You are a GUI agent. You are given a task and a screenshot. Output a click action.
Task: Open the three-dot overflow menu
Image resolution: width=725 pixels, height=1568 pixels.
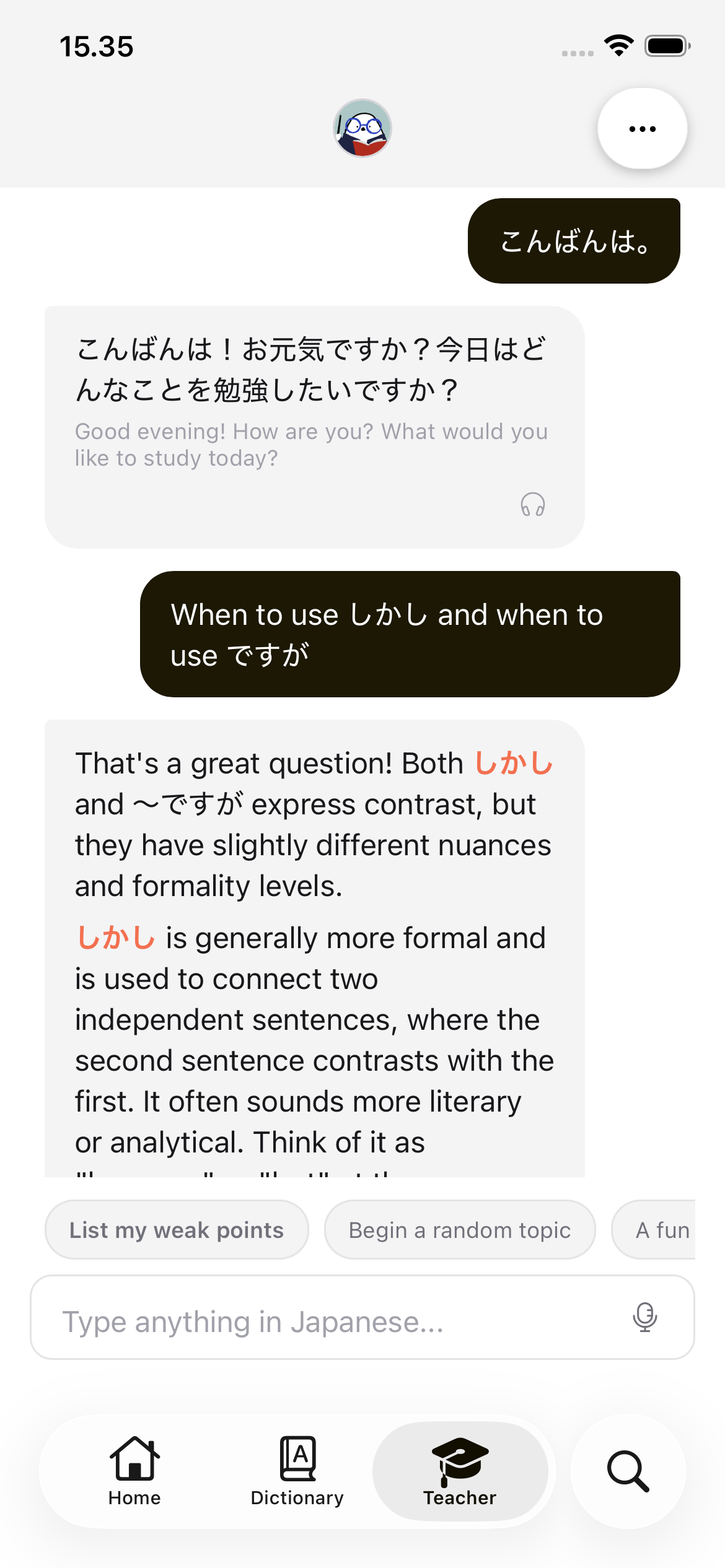pos(642,128)
